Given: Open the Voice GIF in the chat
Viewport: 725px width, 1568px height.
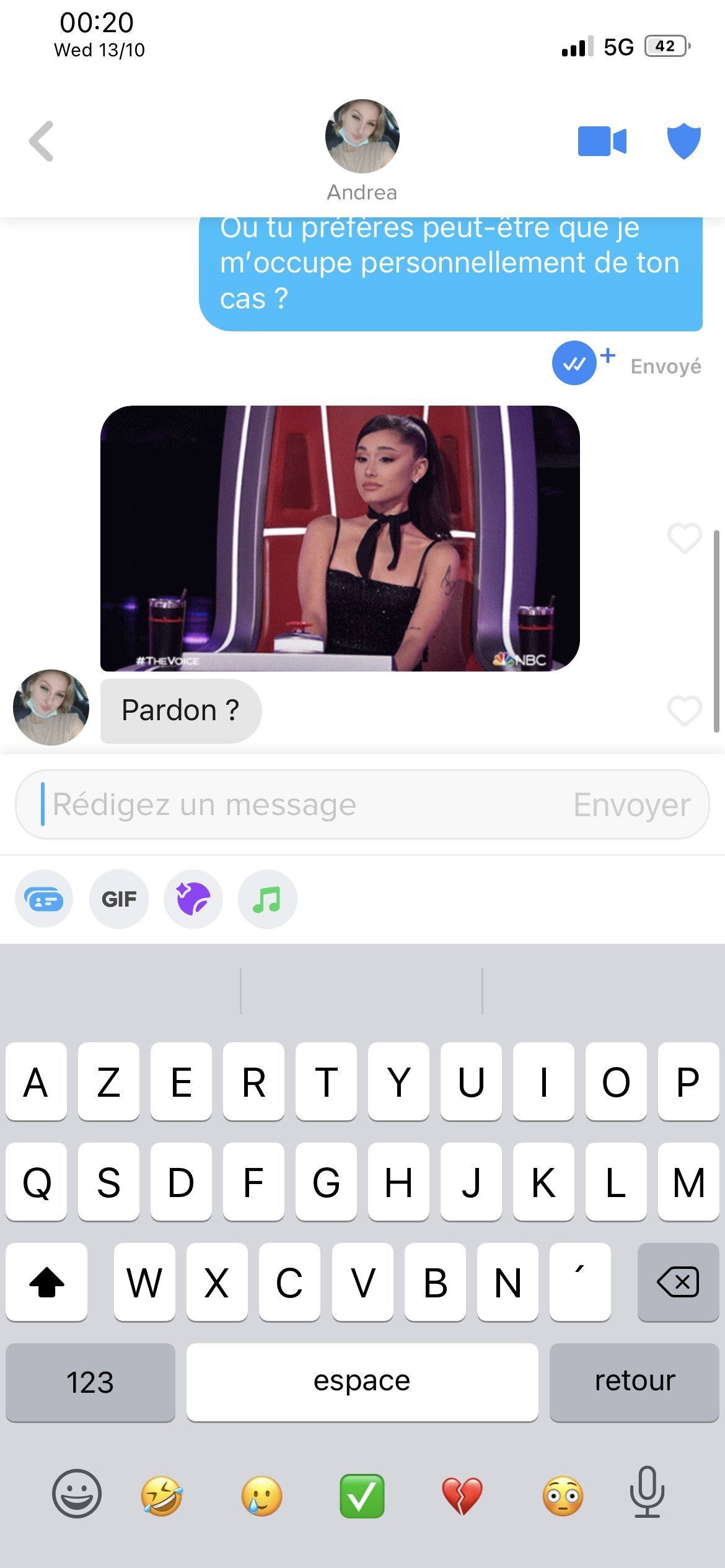Looking at the screenshot, I should click(x=340, y=538).
